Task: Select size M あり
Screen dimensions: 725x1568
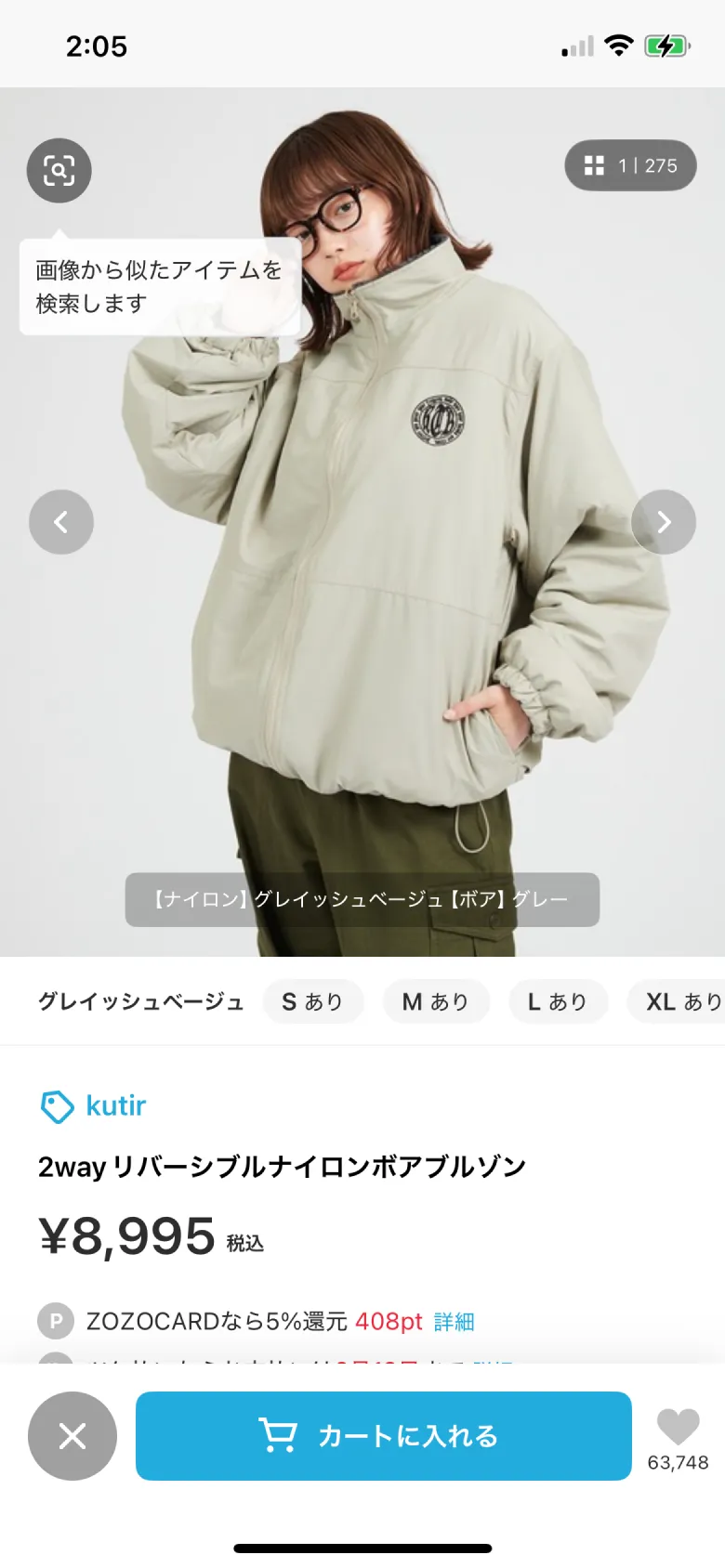Action: pos(435,1002)
